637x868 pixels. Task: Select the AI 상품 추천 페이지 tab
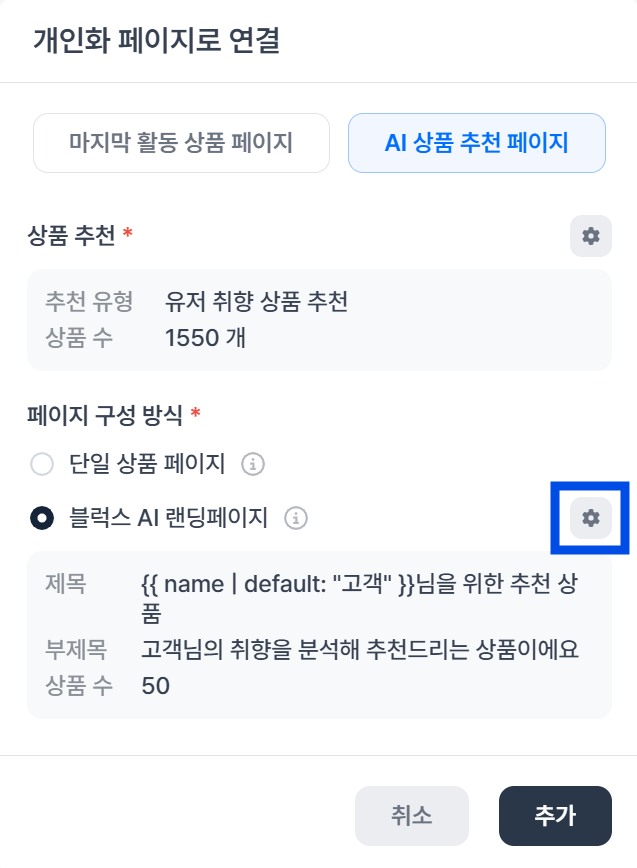(476, 143)
